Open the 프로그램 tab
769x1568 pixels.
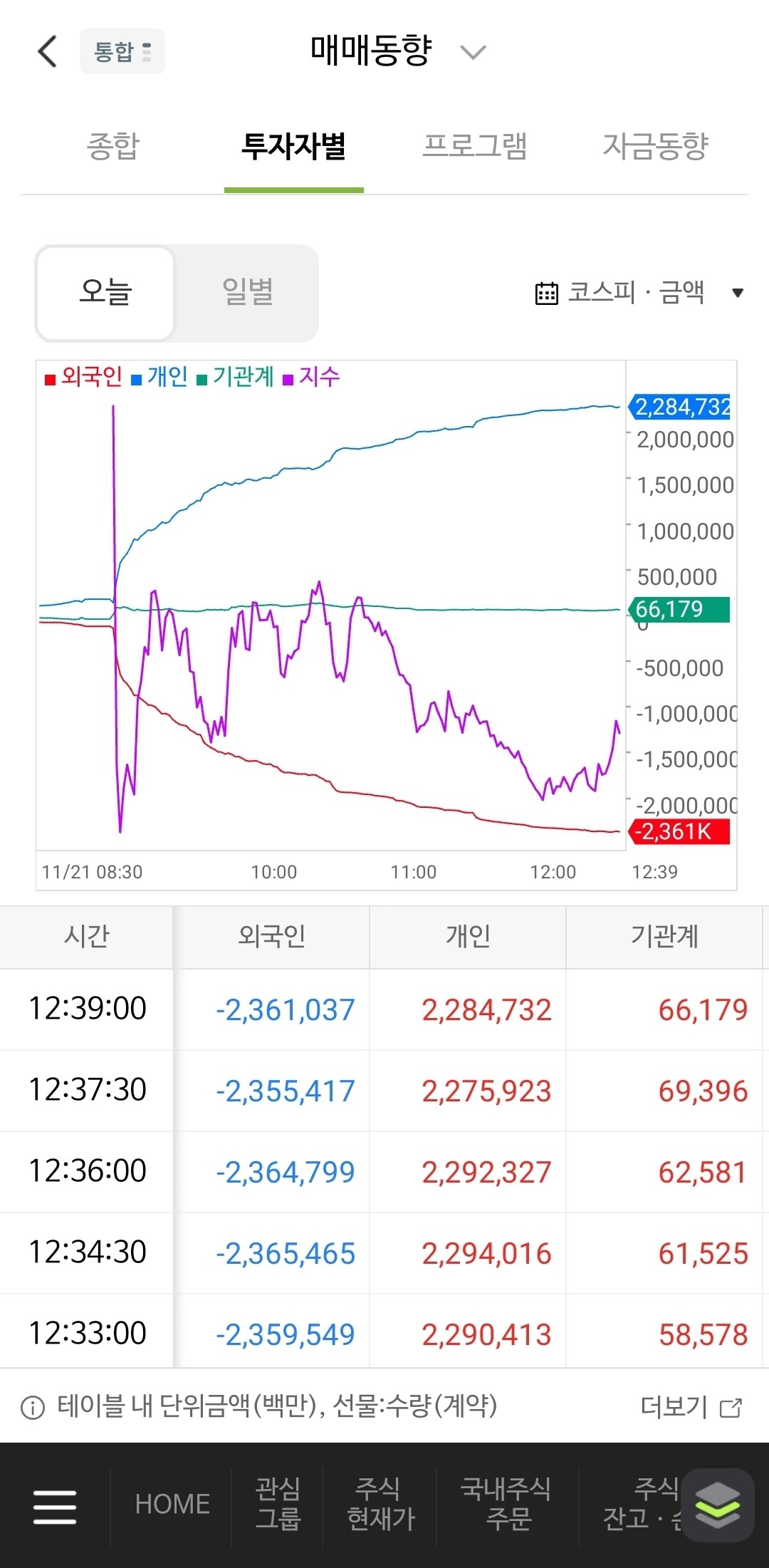coord(474,147)
